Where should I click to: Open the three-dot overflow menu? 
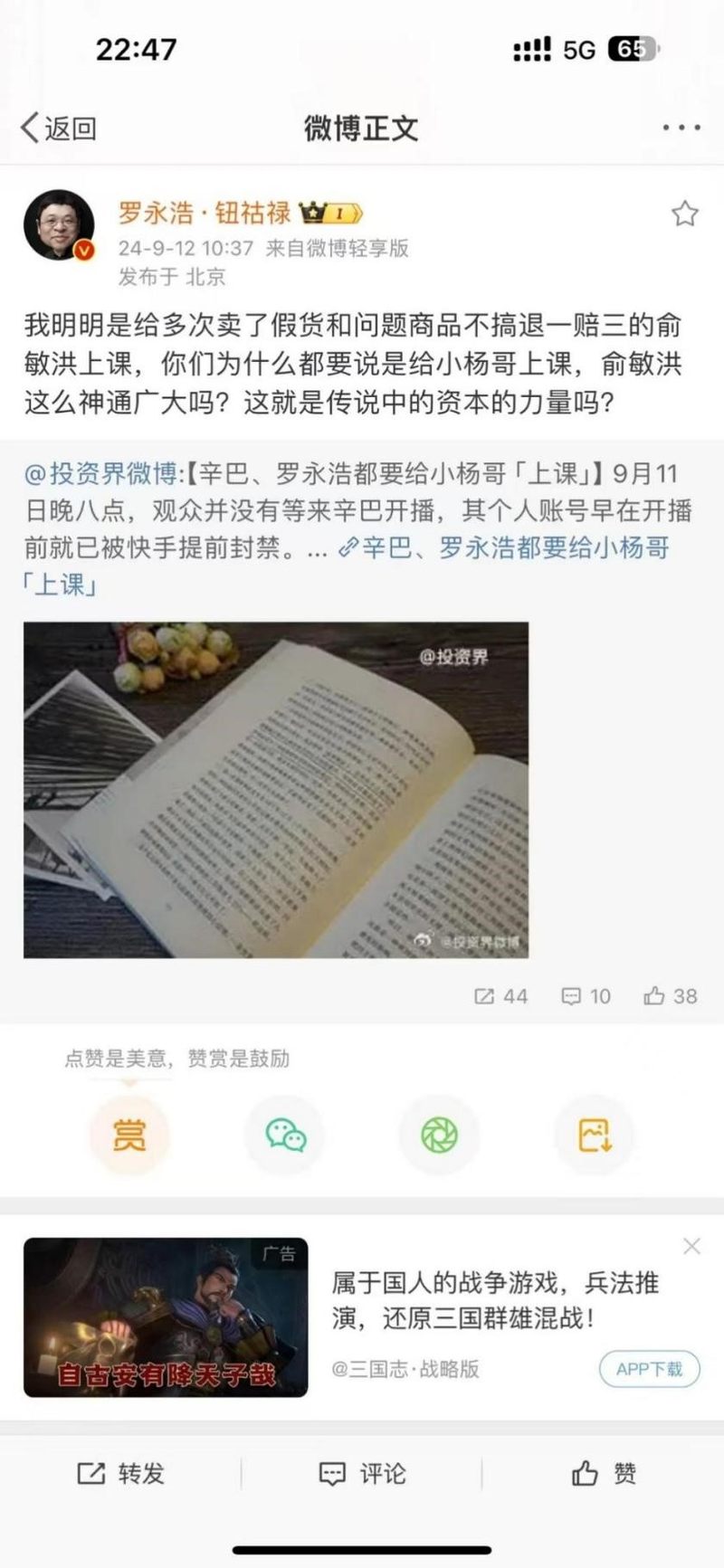(x=681, y=128)
